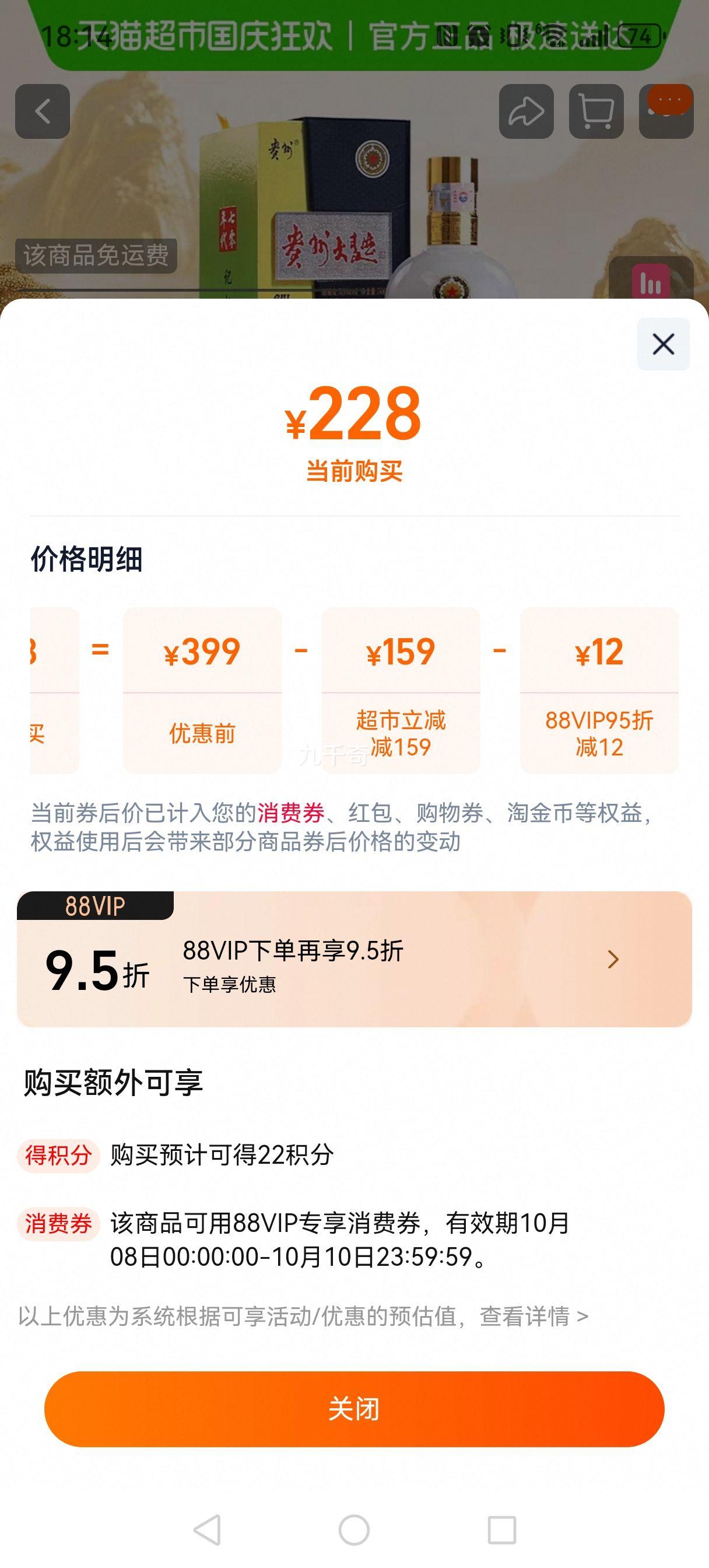Screen dimensions: 709x1568
Task: Open the 查看详情 link
Action: (x=533, y=1316)
